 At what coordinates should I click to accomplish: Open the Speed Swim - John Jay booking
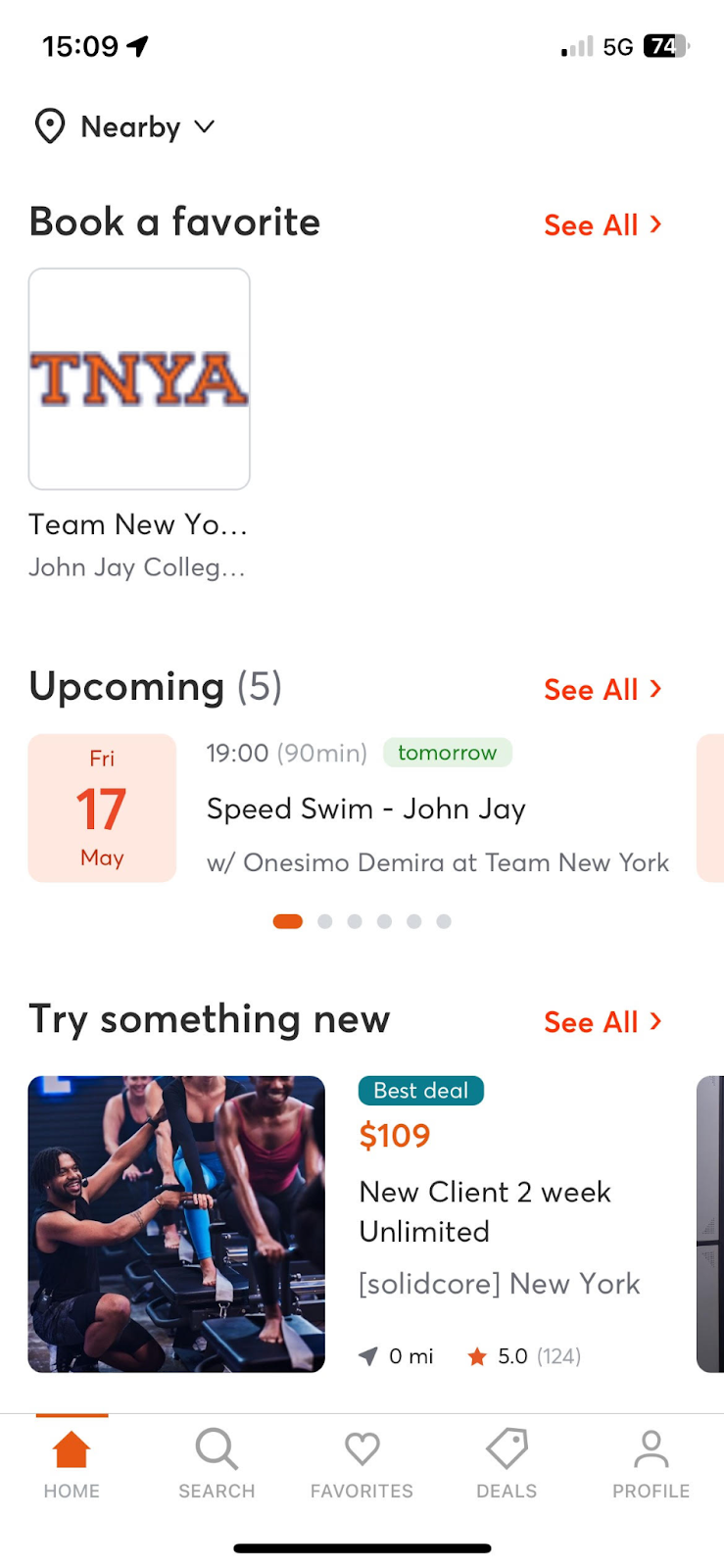(x=351, y=808)
